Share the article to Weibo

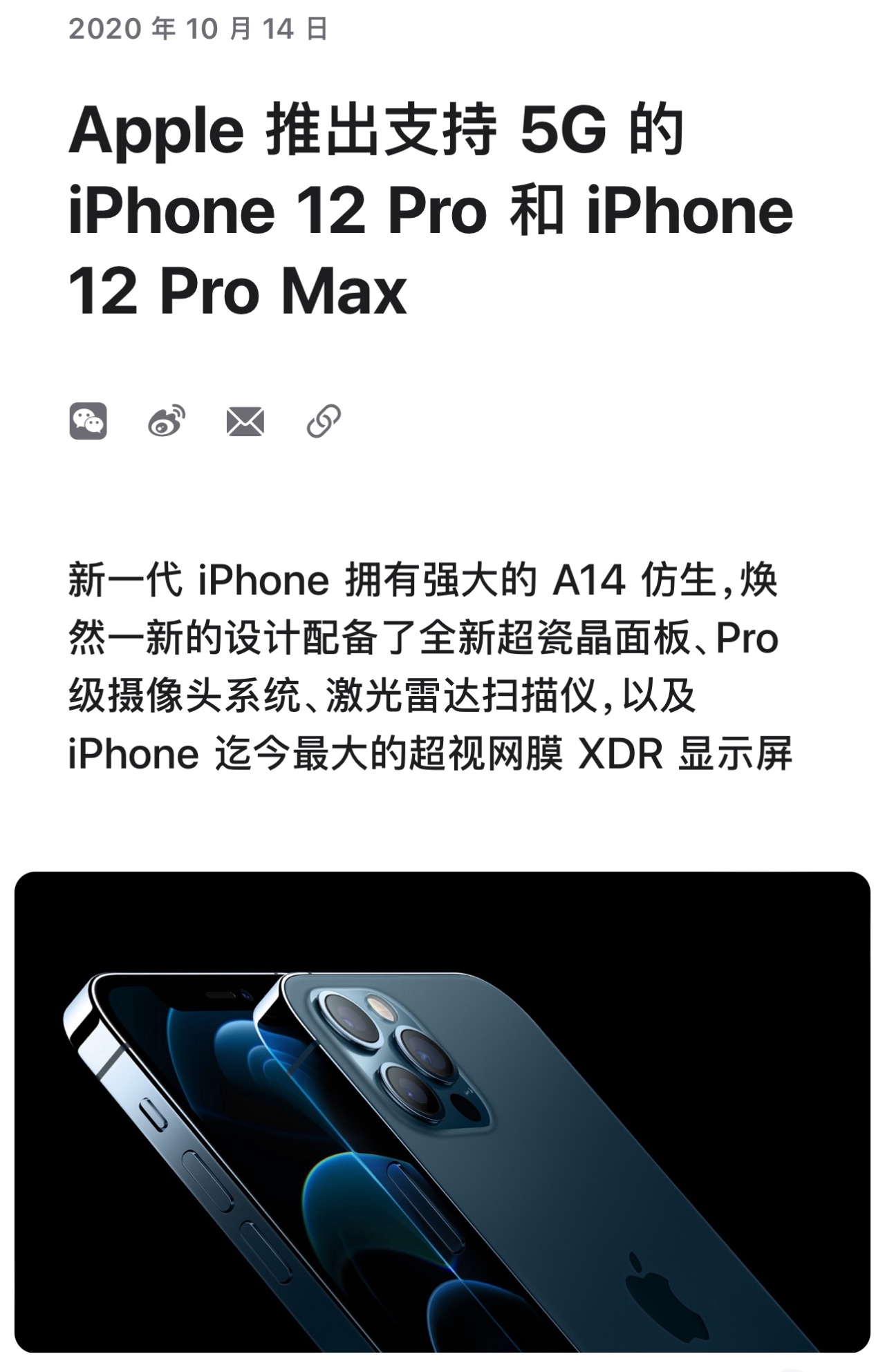click(x=167, y=421)
